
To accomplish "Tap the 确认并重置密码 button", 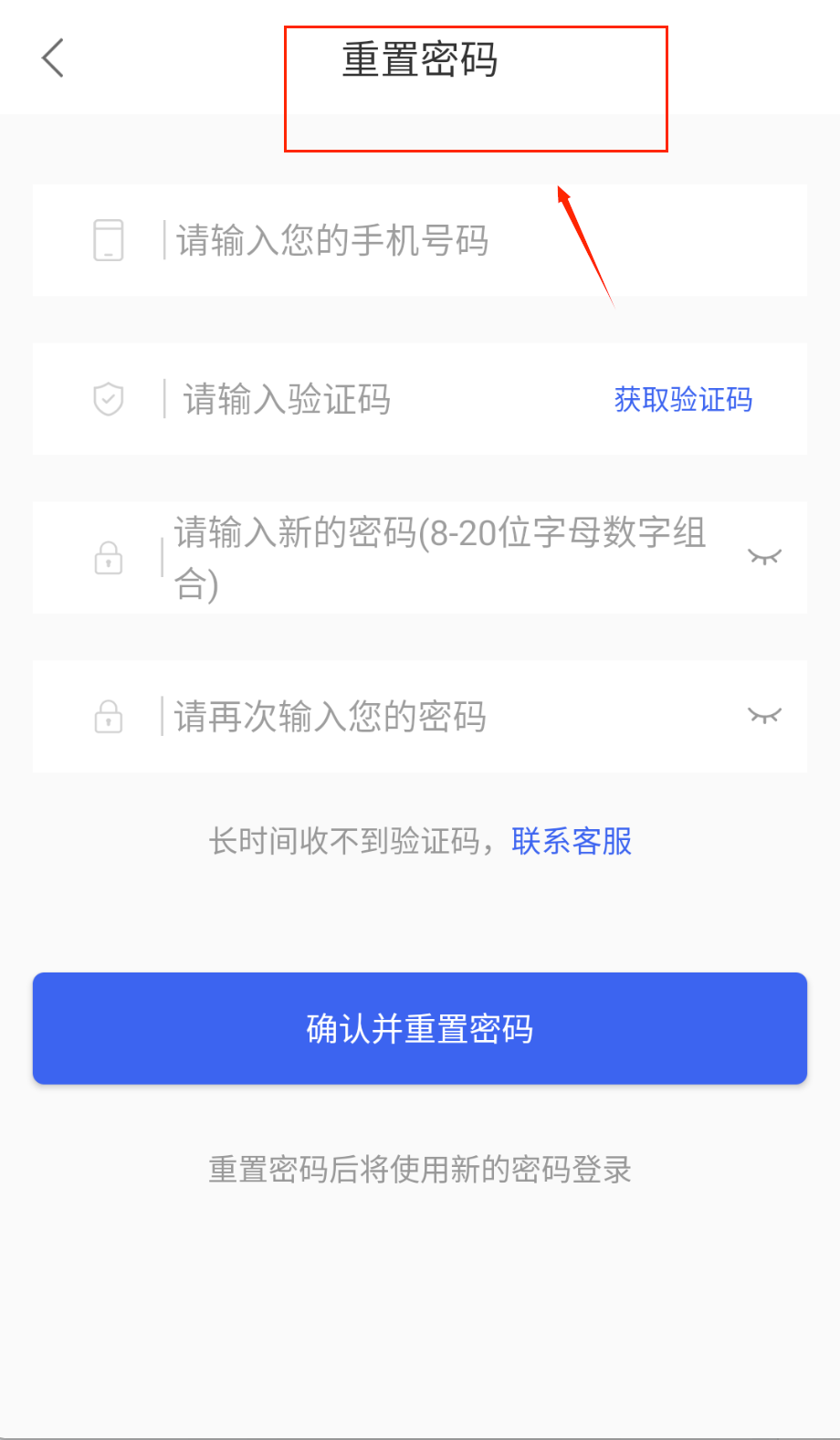I will point(420,1028).
